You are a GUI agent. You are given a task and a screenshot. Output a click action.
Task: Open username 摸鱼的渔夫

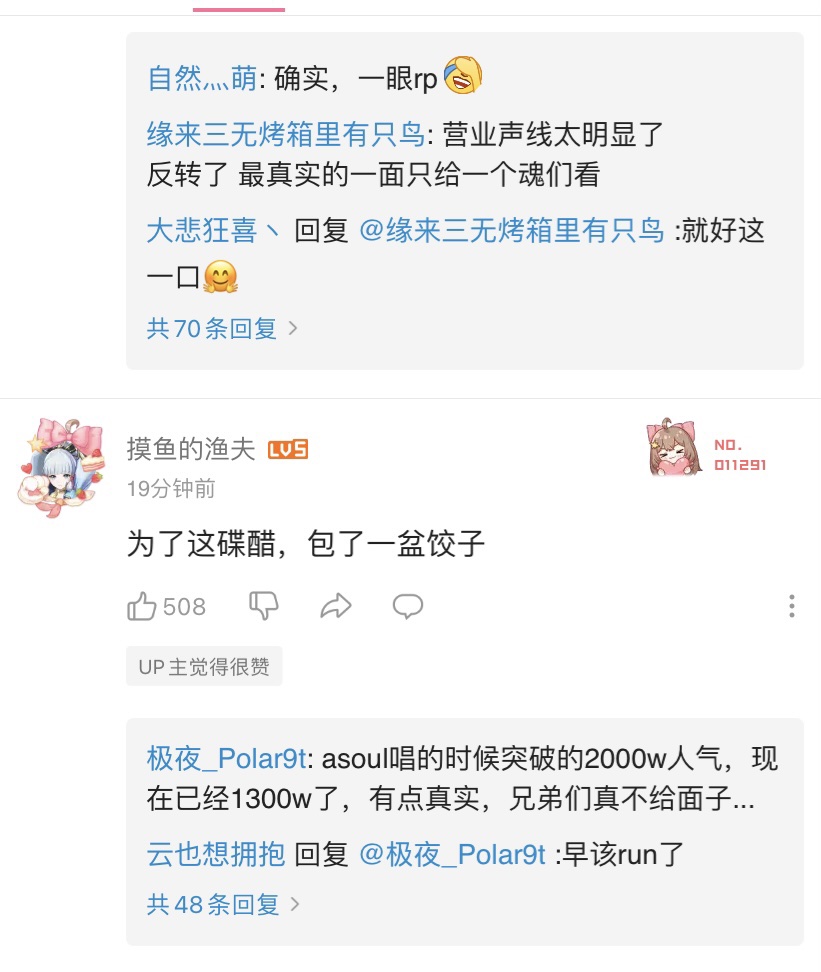tap(191, 449)
